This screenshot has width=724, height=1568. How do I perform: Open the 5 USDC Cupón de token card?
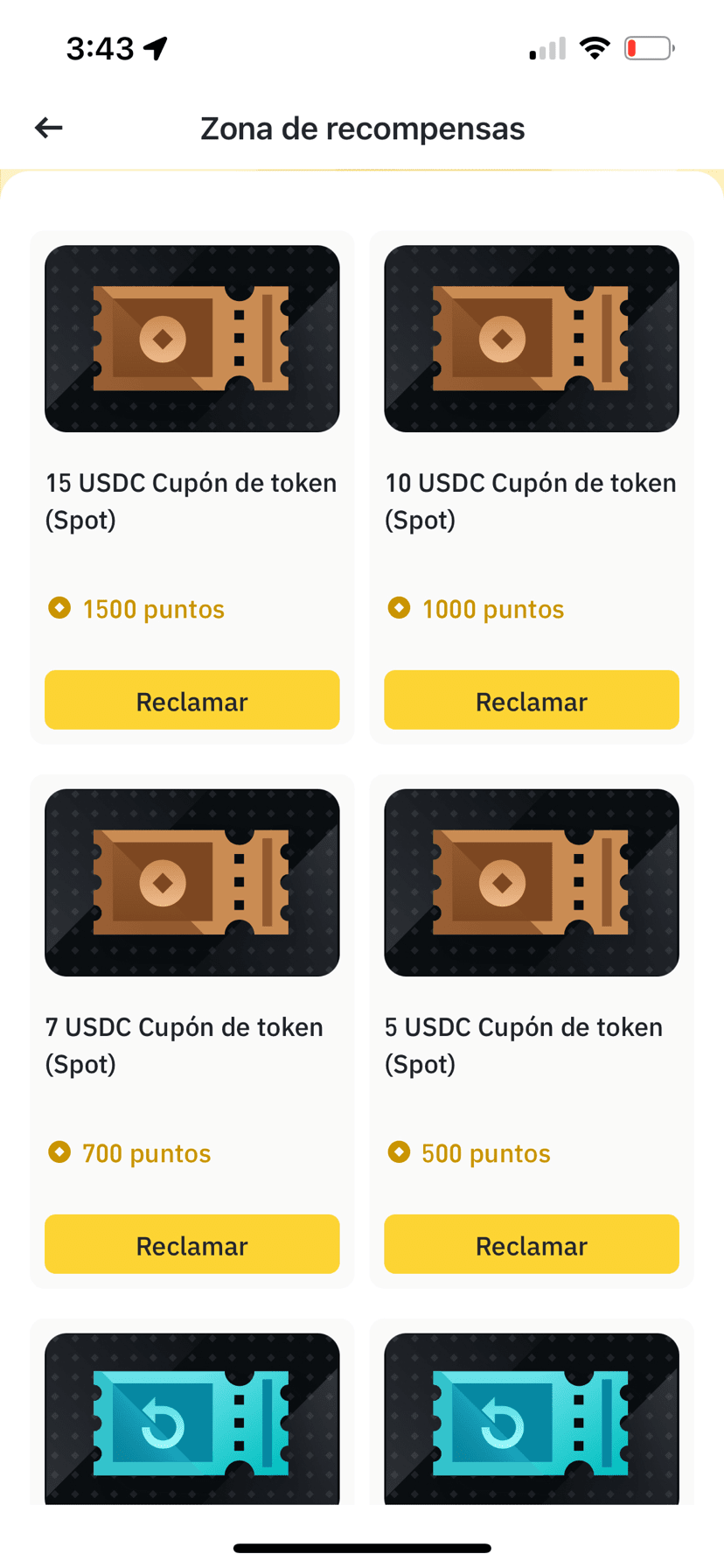pyautogui.click(x=531, y=883)
